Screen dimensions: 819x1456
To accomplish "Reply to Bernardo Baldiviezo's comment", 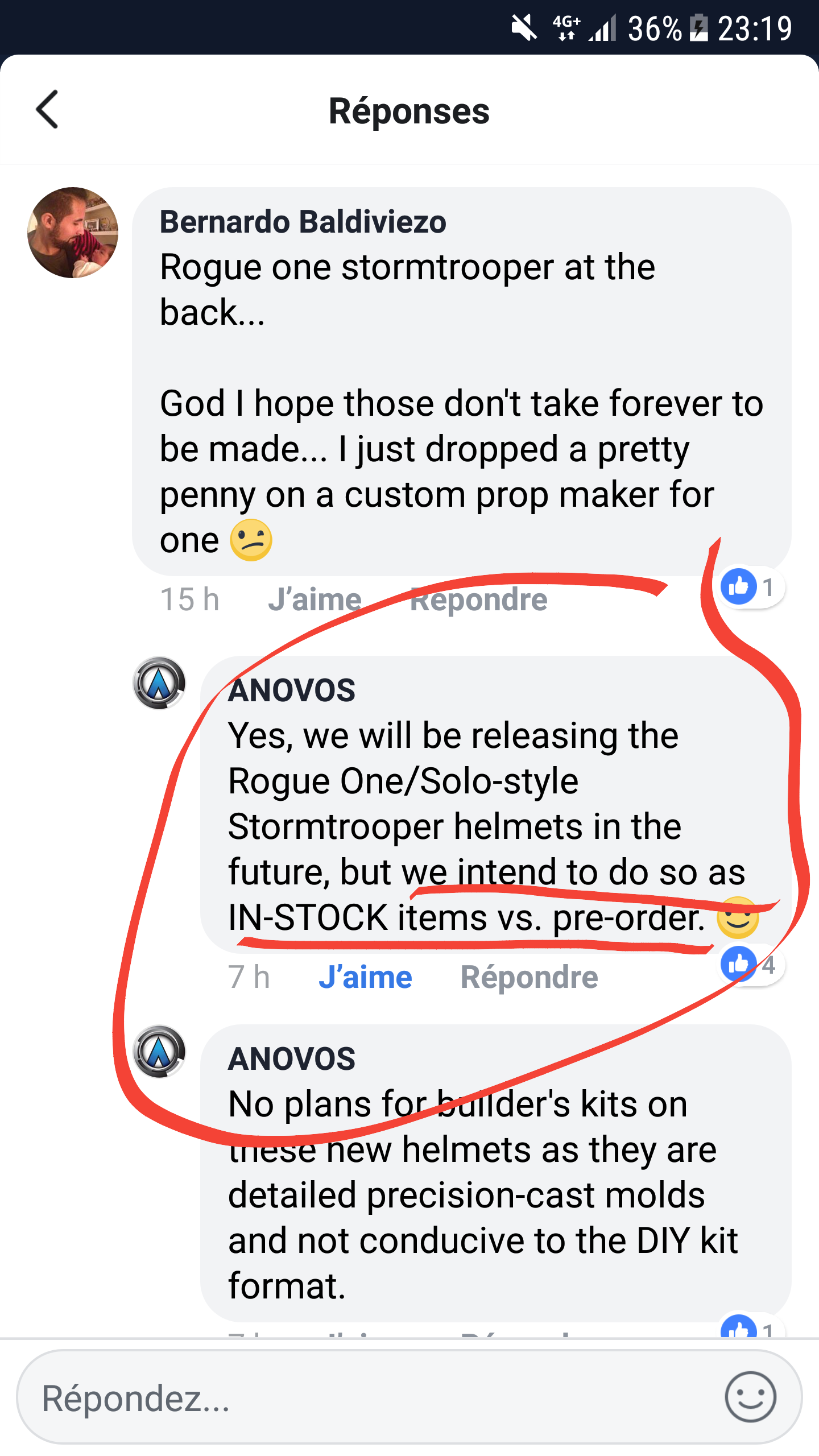I will (x=478, y=599).
